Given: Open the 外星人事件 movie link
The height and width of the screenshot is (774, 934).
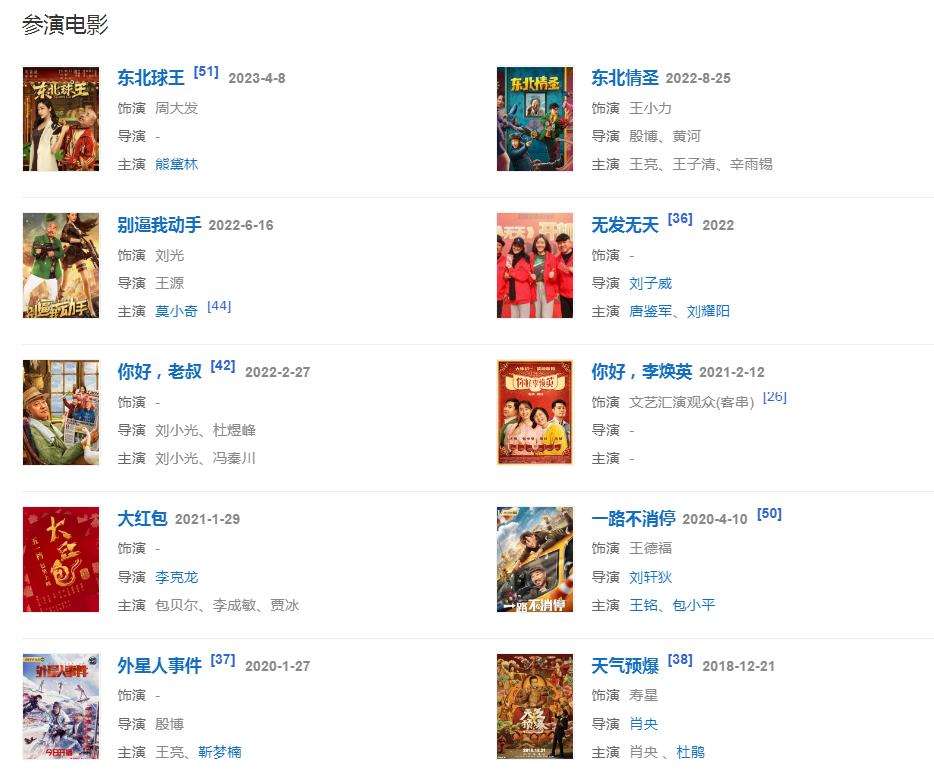Looking at the screenshot, I should click(159, 666).
